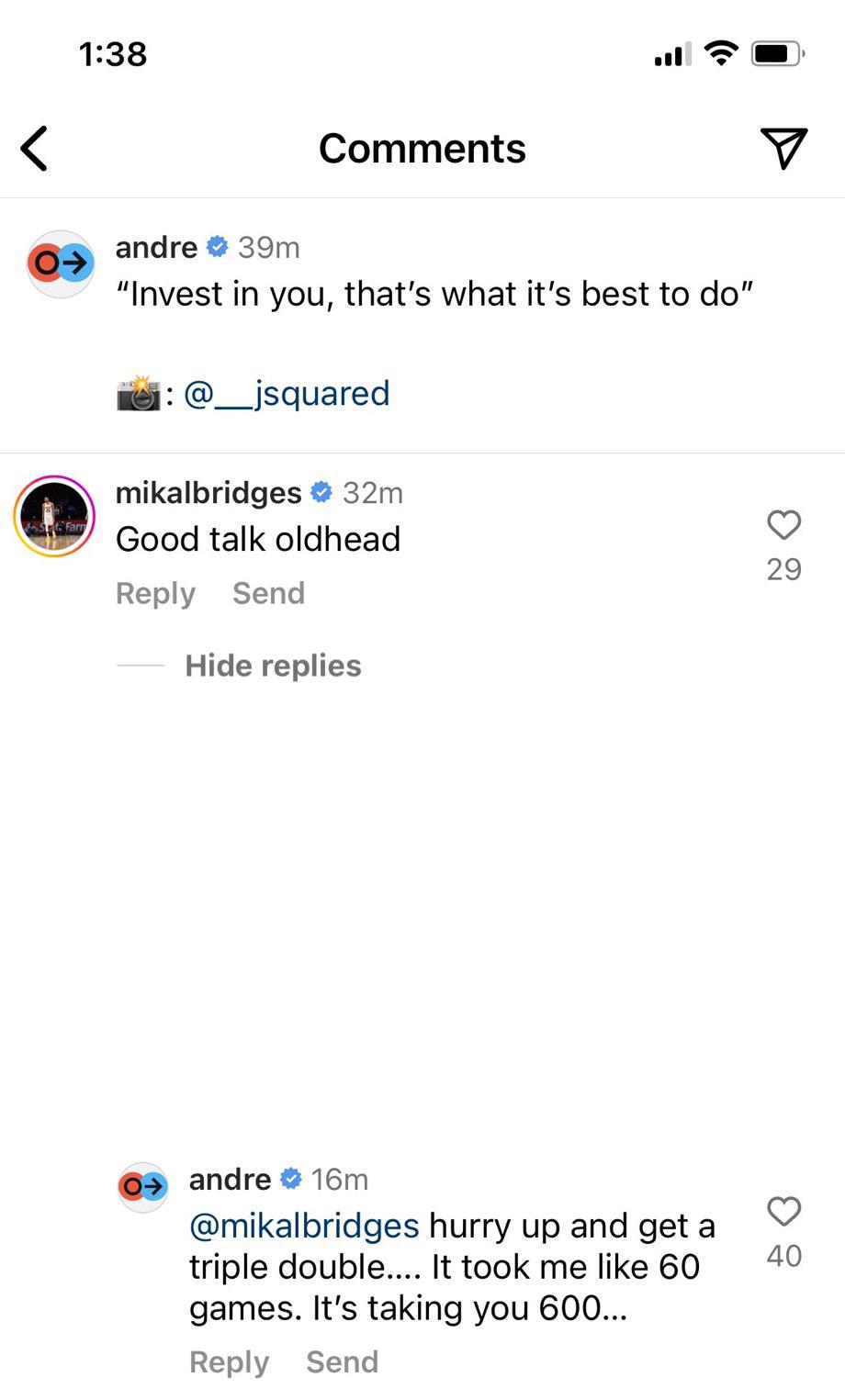Open the share comments paper plane icon
This screenshot has width=845, height=1400.
pyautogui.click(x=783, y=149)
